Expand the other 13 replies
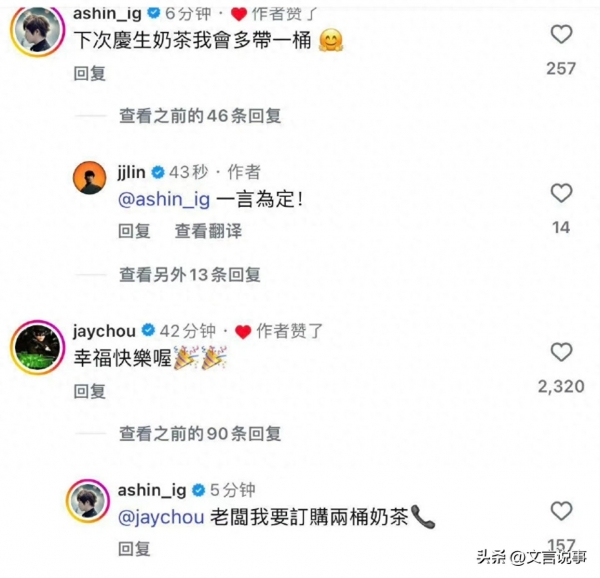Image resolution: width=600 pixels, height=578 pixels. coord(189,274)
